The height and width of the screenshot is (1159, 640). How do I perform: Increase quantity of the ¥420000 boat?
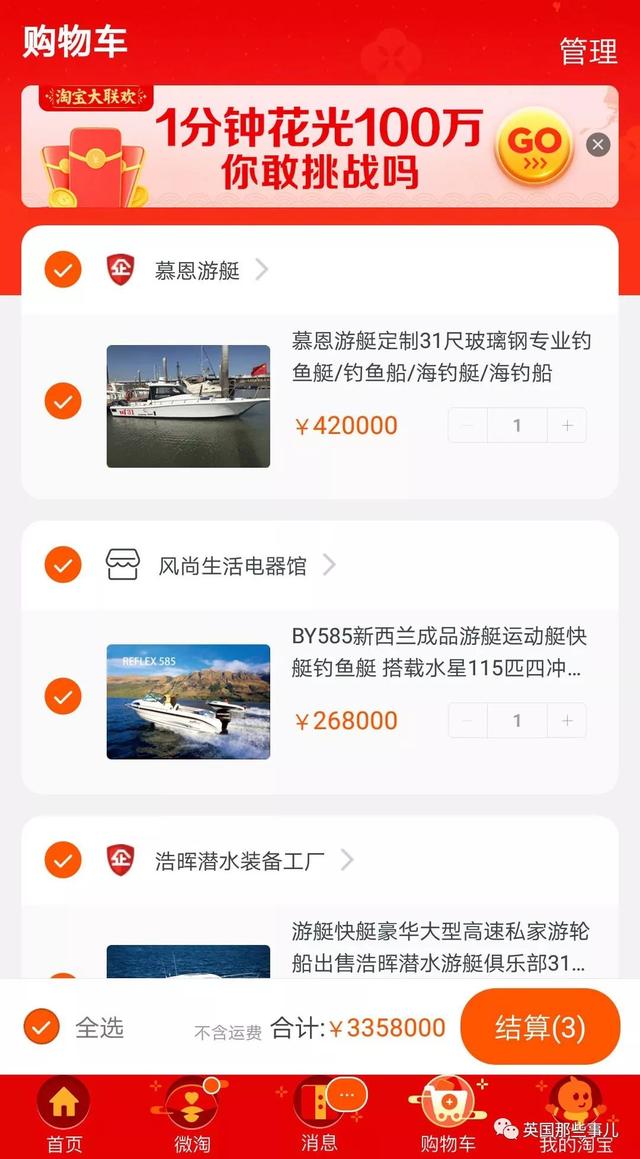coord(567,425)
